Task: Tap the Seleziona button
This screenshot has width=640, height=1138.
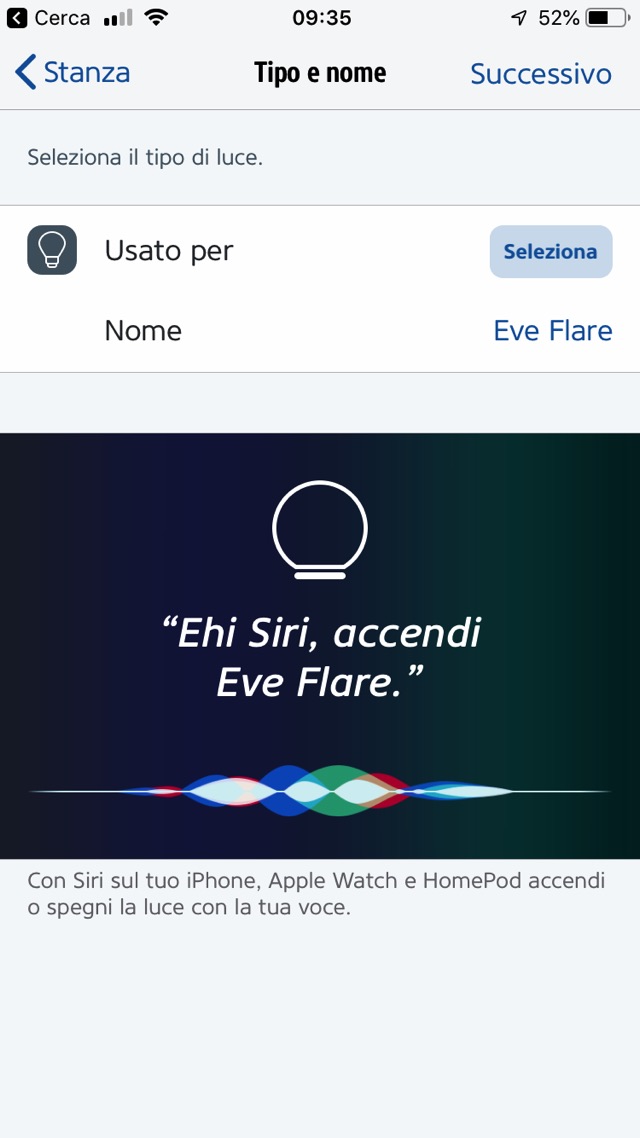Action: click(x=550, y=252)
